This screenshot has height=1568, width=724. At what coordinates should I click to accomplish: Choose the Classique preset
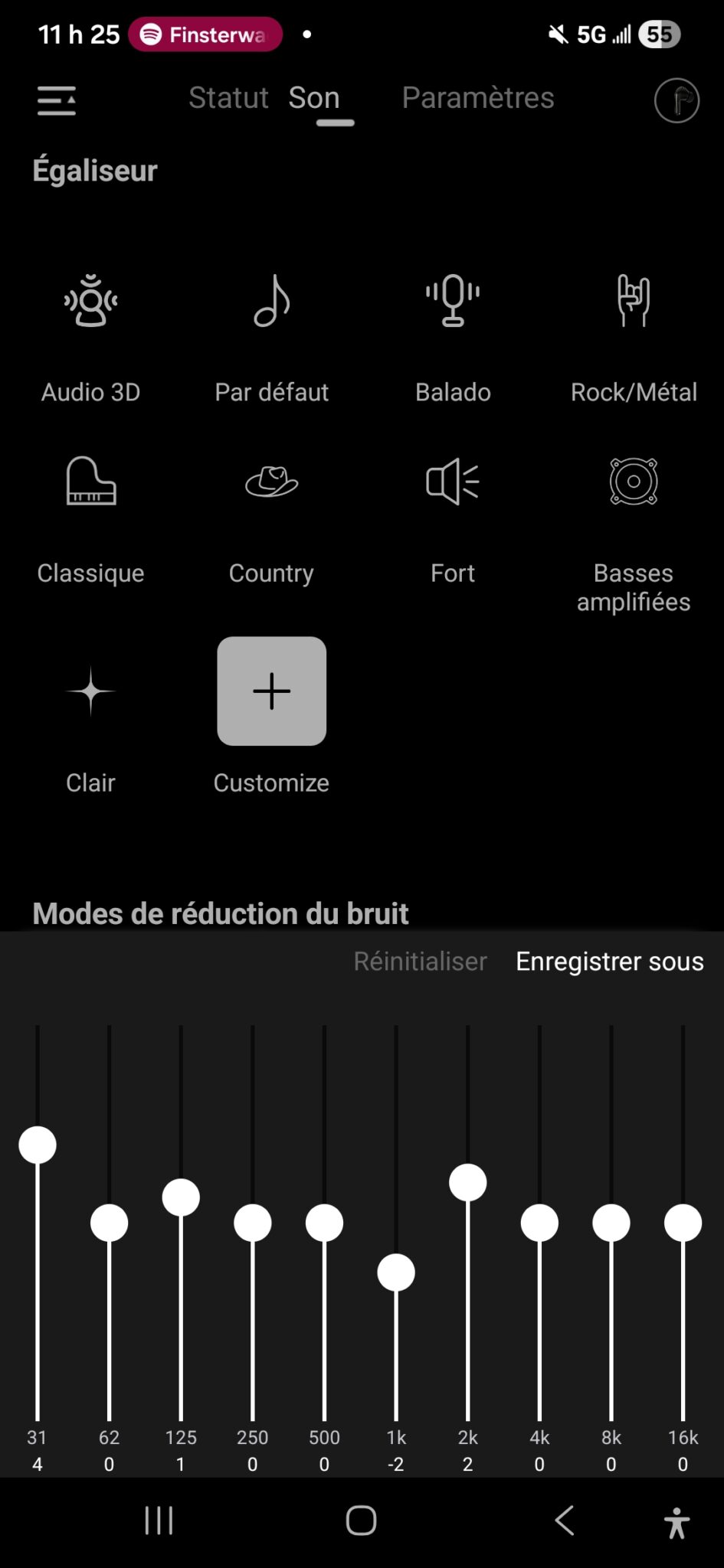tap(90, 482)
